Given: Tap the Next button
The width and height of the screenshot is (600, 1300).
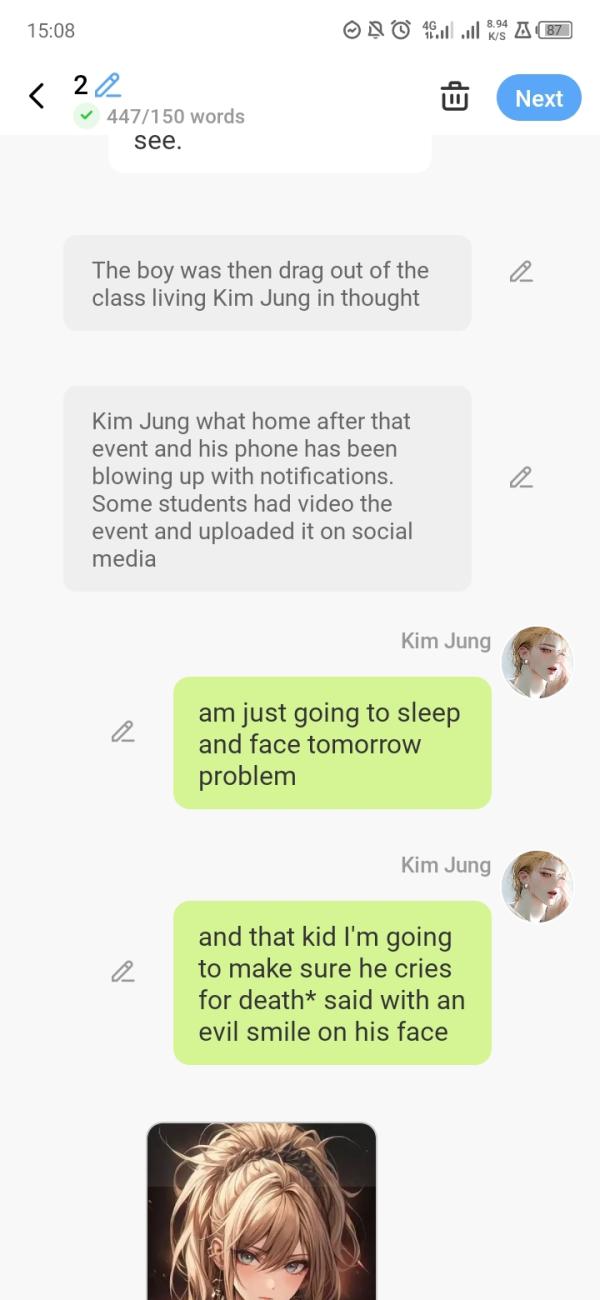Looking at the screenshot, I should click(539, 98).
